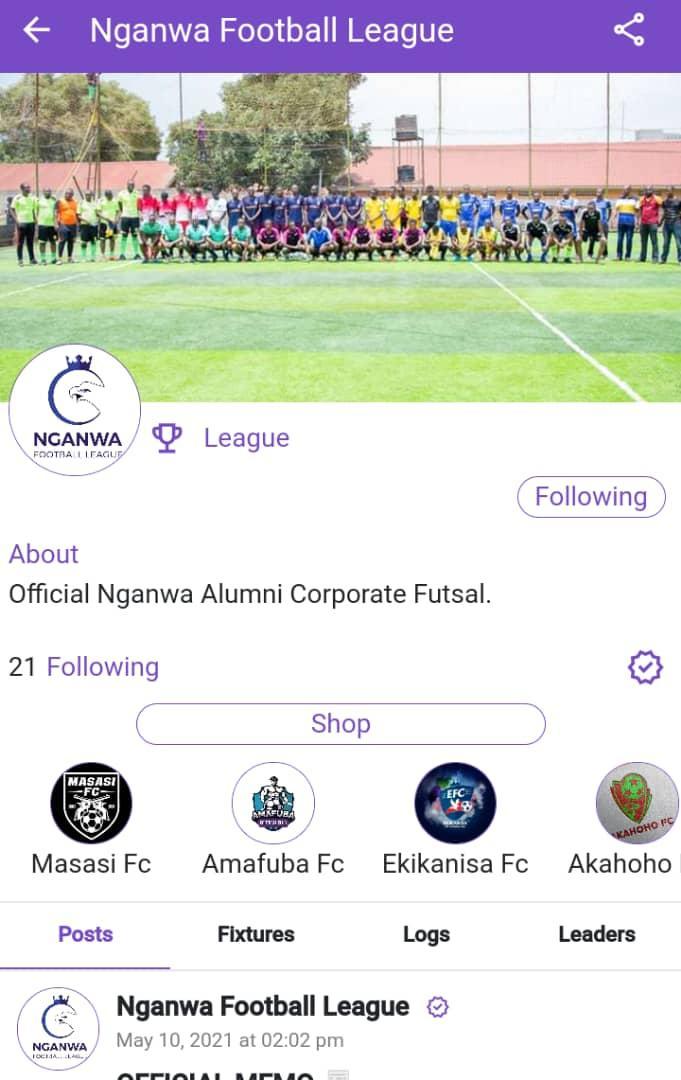
Task: Open the 21 Following list
Action: pyautogui.click(x=84, y=667)
